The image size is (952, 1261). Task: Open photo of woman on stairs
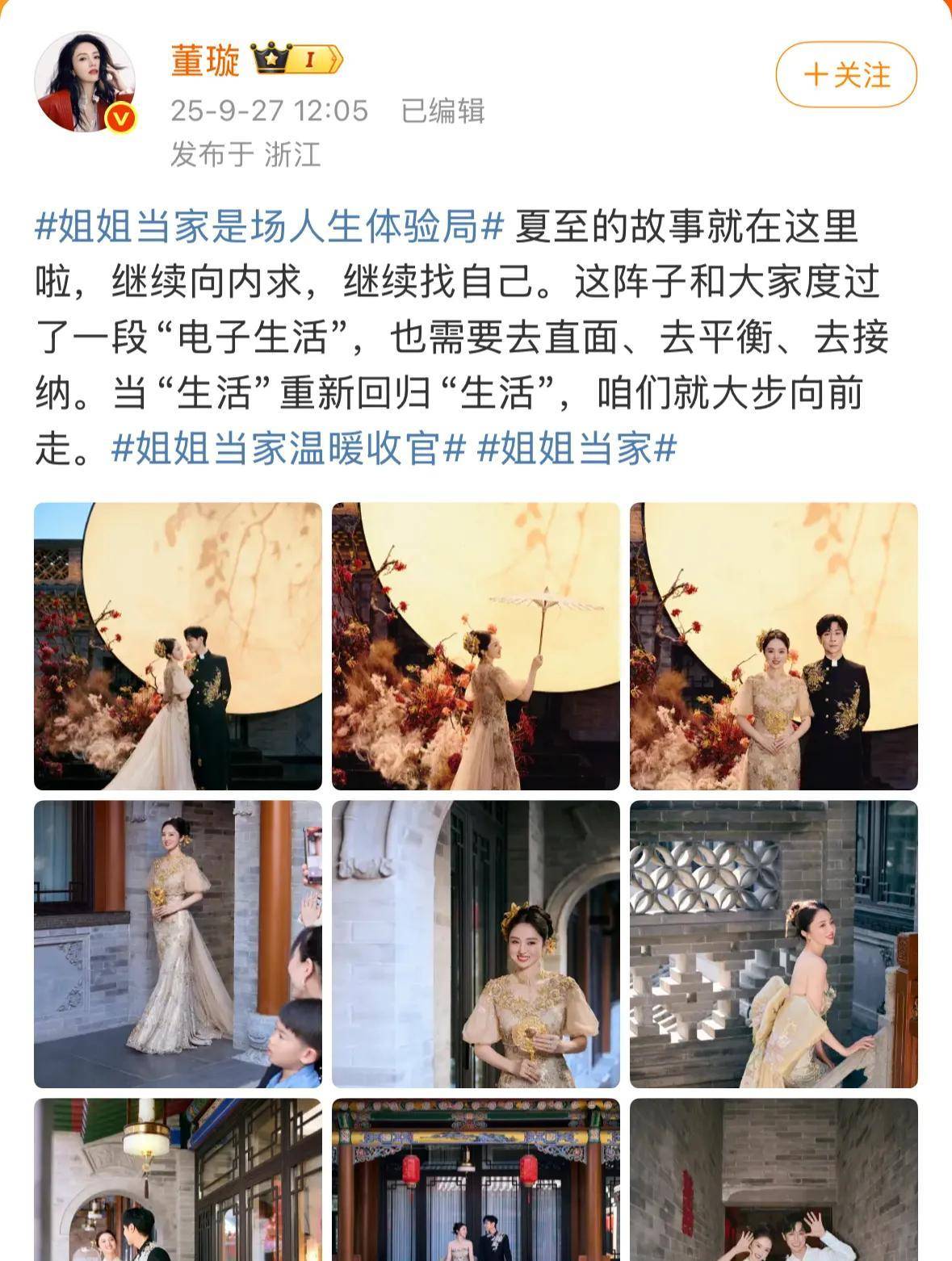click(774, 944)
